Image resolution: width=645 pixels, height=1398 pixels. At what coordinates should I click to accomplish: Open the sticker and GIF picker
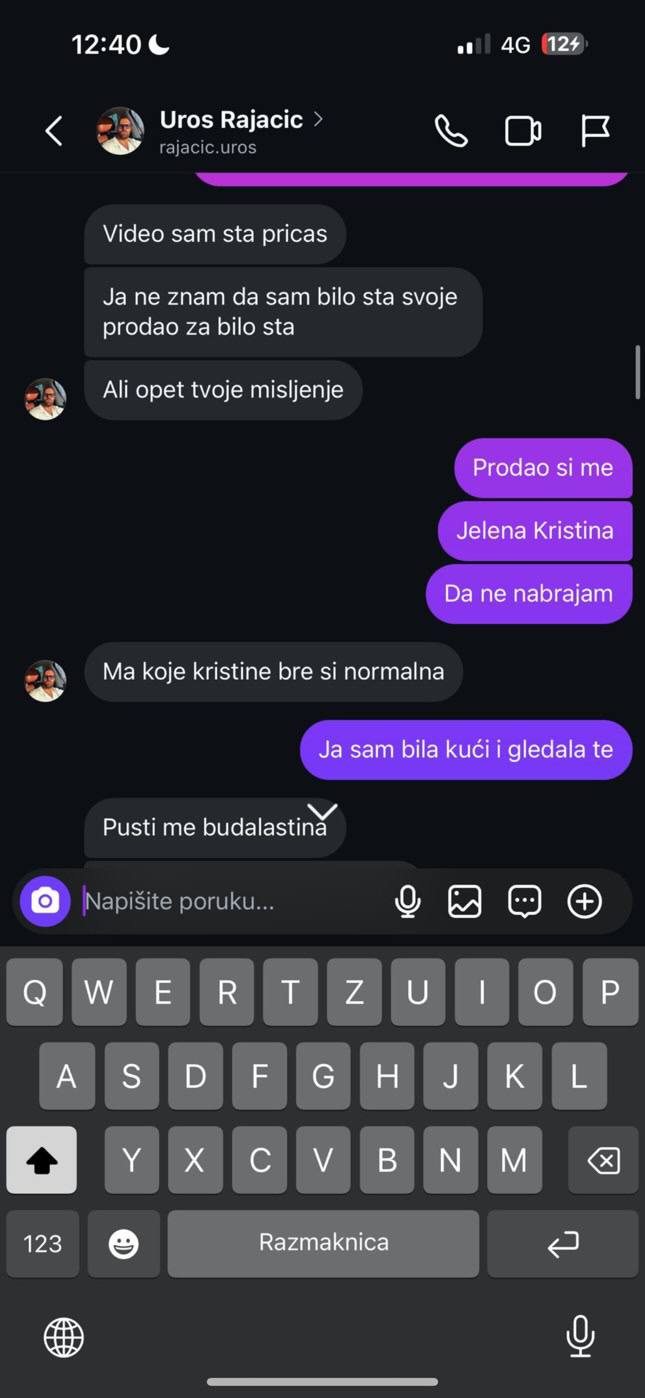pos(525,901)
